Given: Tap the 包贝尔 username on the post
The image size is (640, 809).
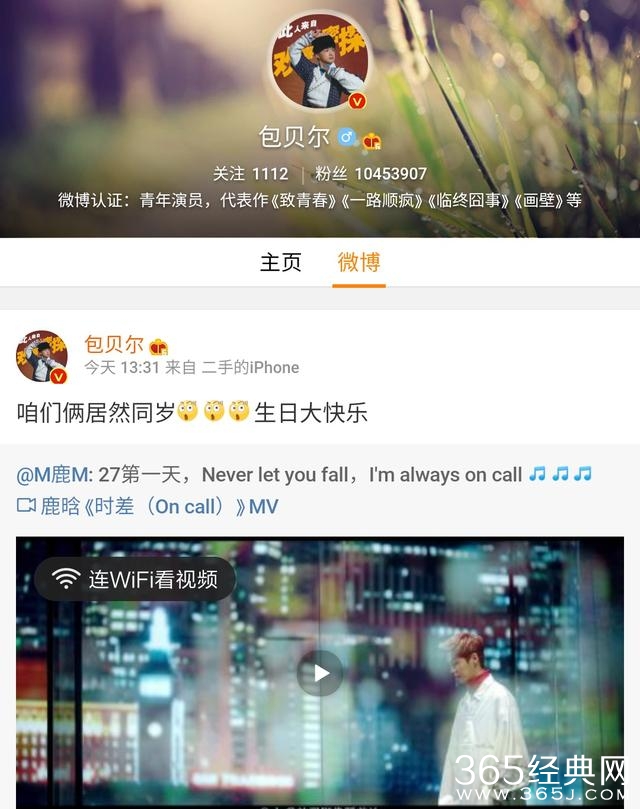Looking at the screenshot, I should [x=114, y=345].
